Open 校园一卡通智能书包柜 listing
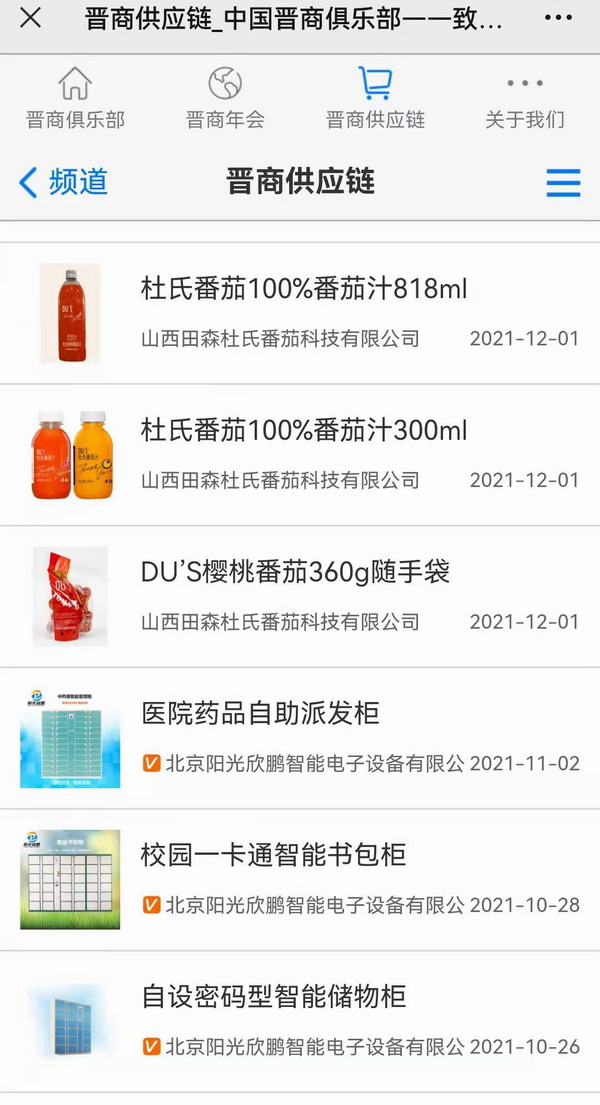The image size is (600, 1105). click(x=273, y=855)
